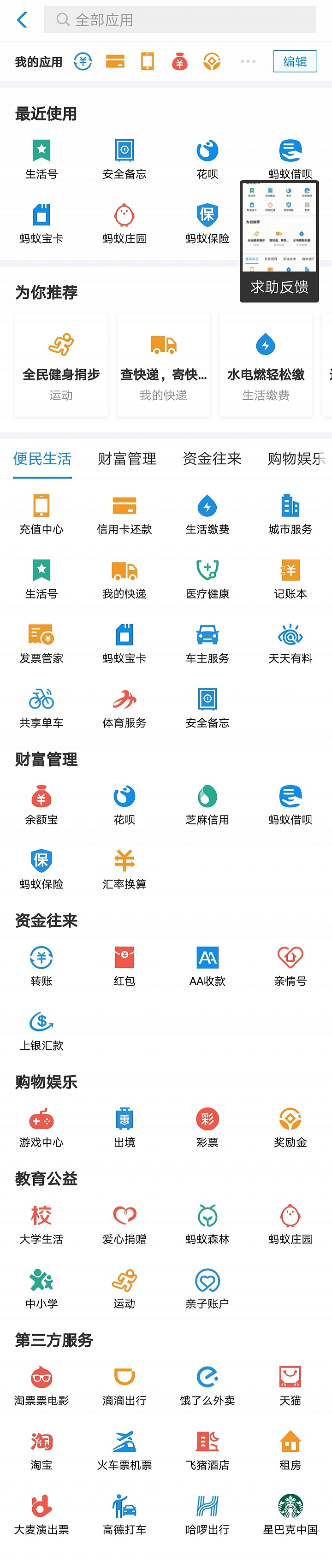Open 充值中心

tap(41, 514)
